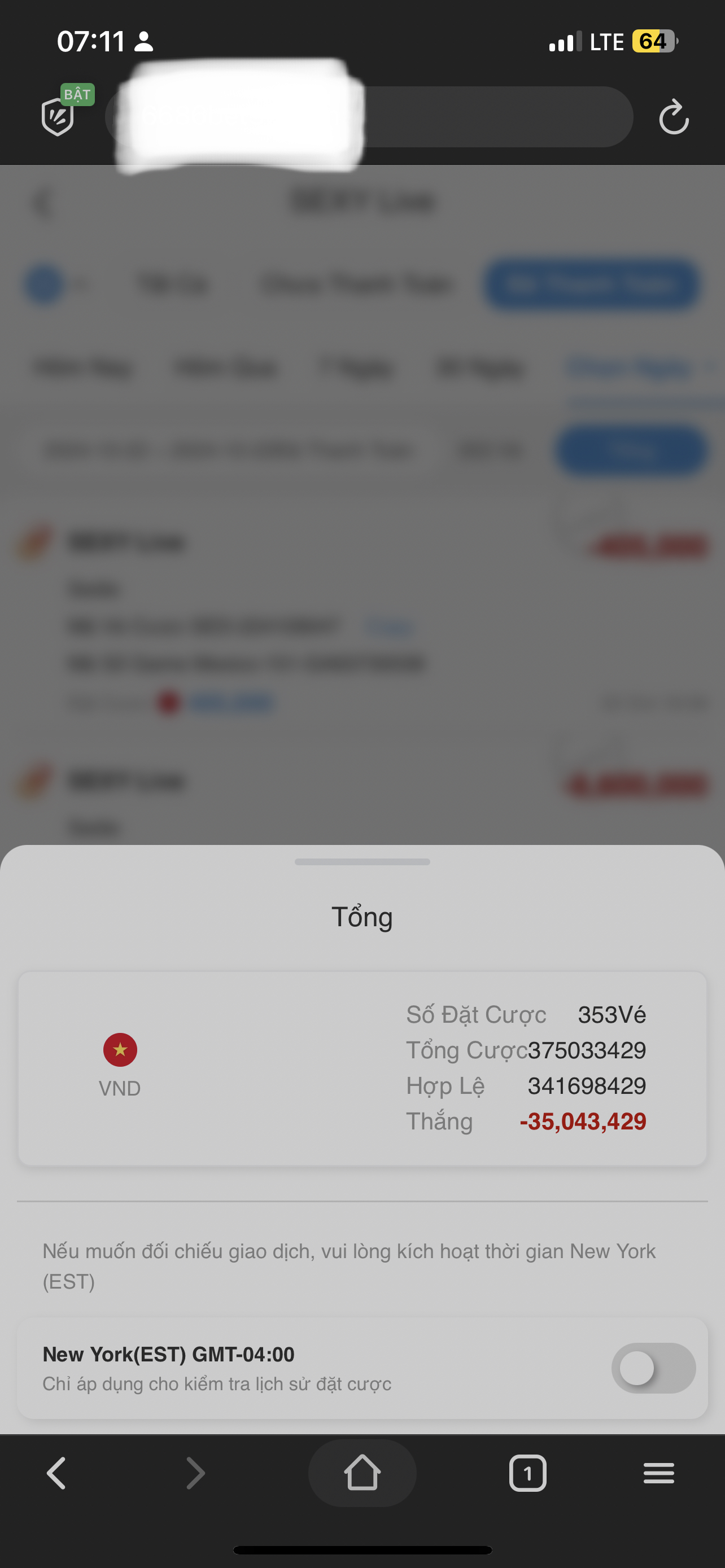Open the browser hamburger menu

(658, 1473)
